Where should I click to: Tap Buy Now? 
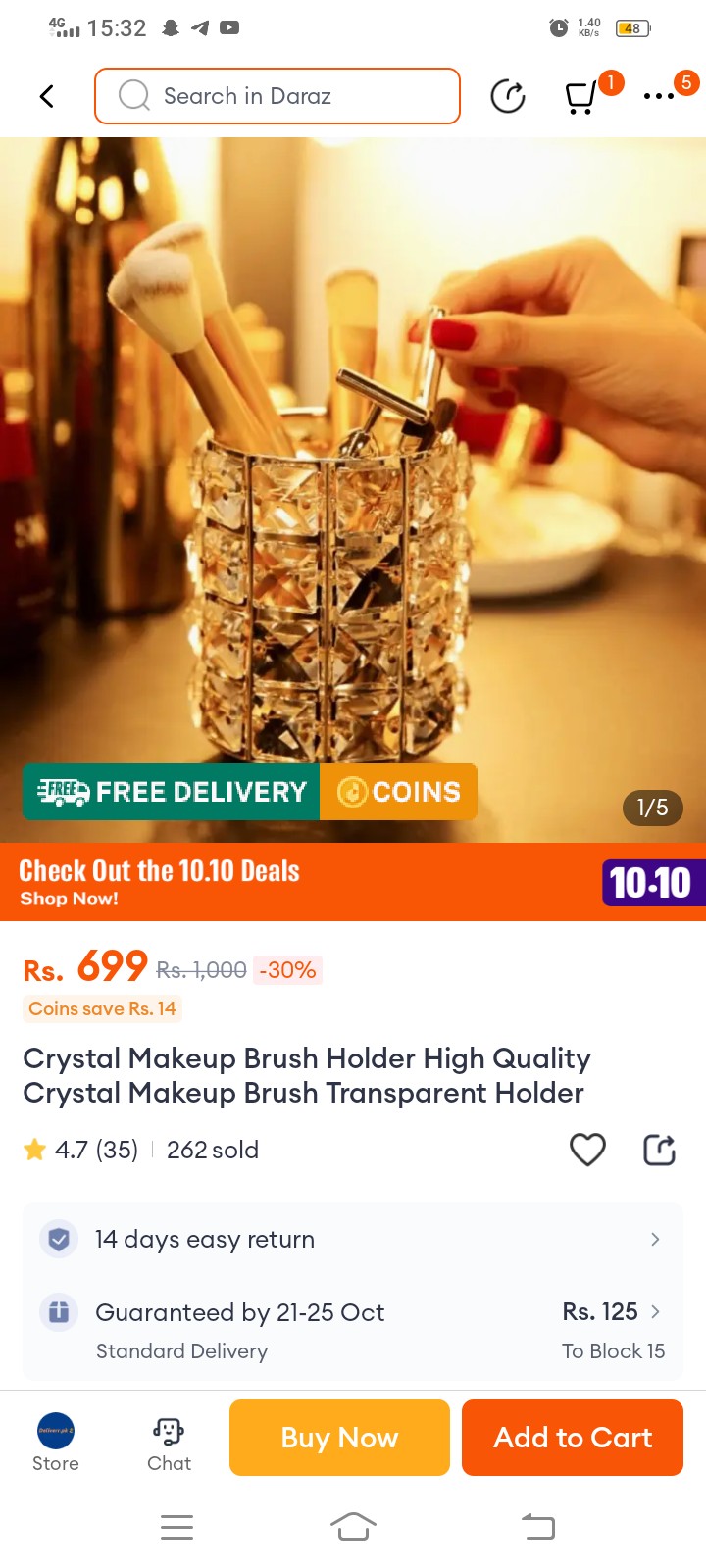[x=339, y=1438]
